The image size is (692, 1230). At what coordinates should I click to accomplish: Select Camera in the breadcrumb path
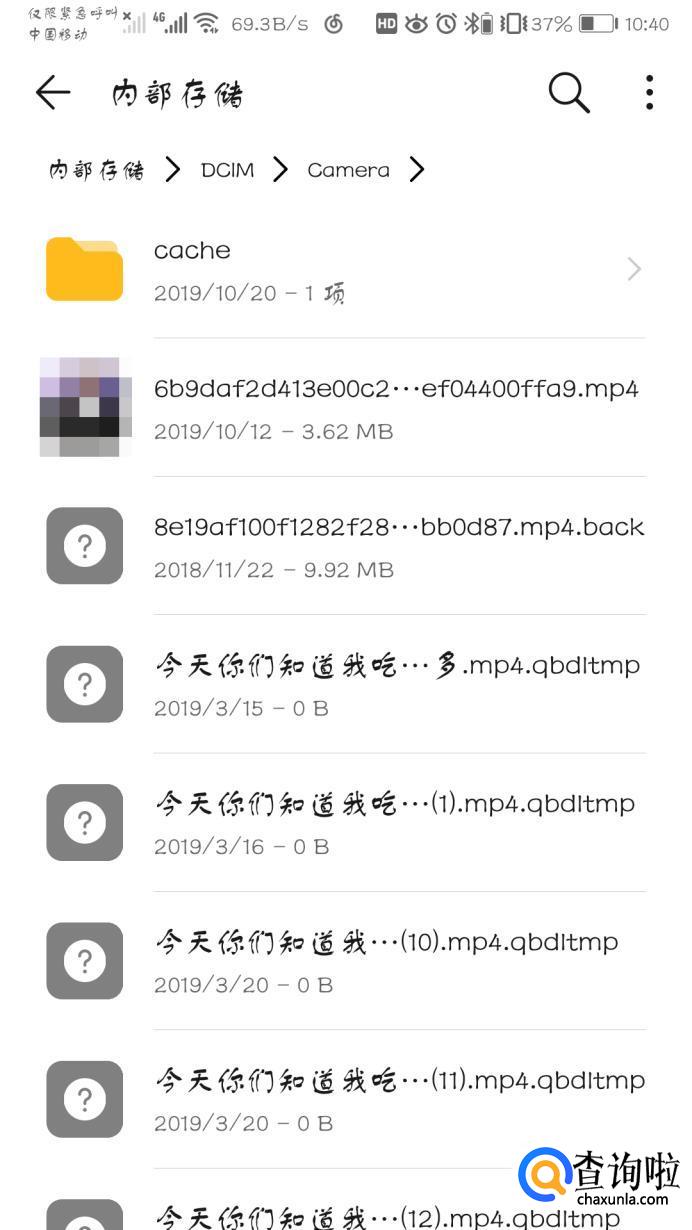pos(348,170)
